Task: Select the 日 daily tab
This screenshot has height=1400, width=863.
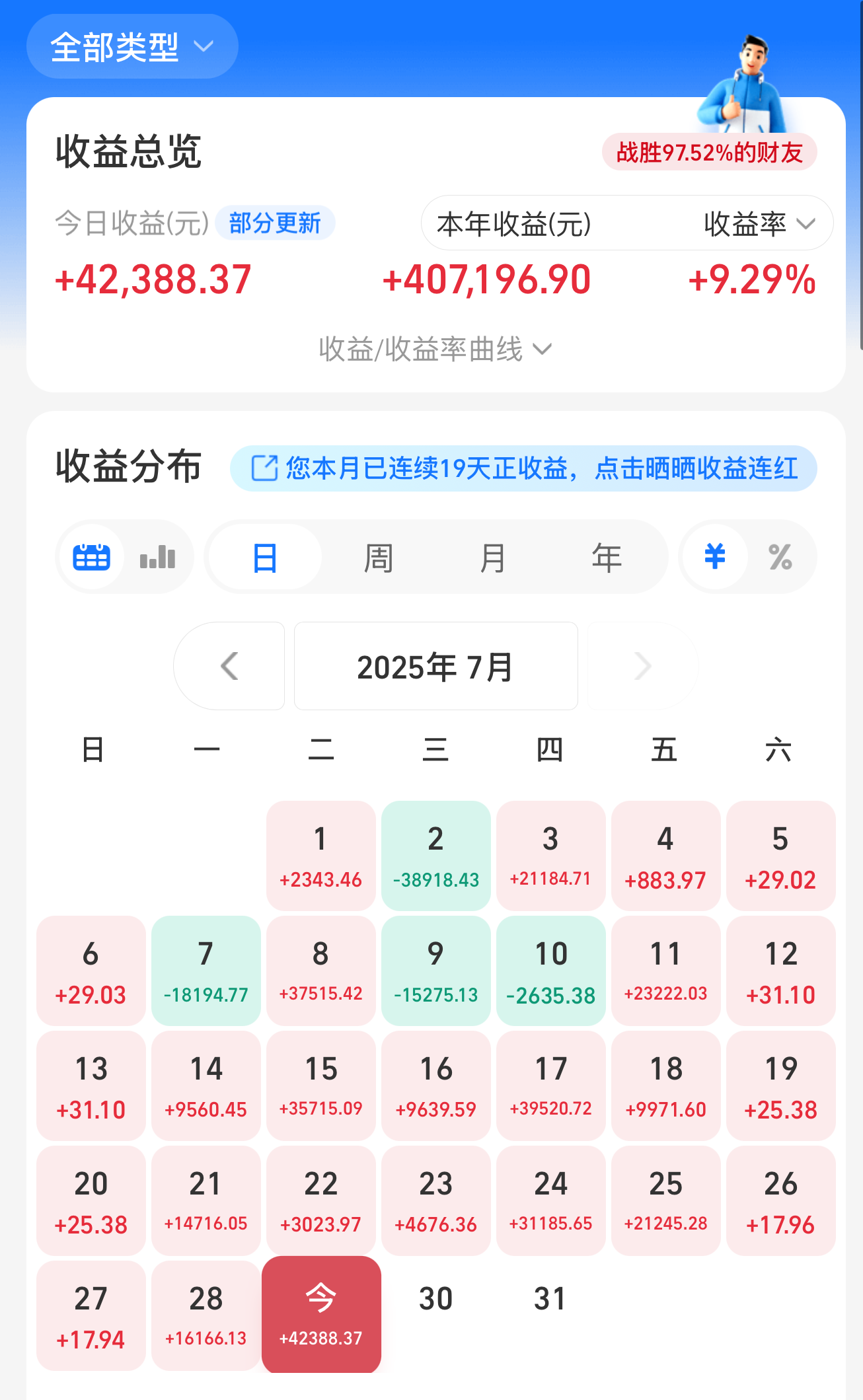Action: pos(265,557)
